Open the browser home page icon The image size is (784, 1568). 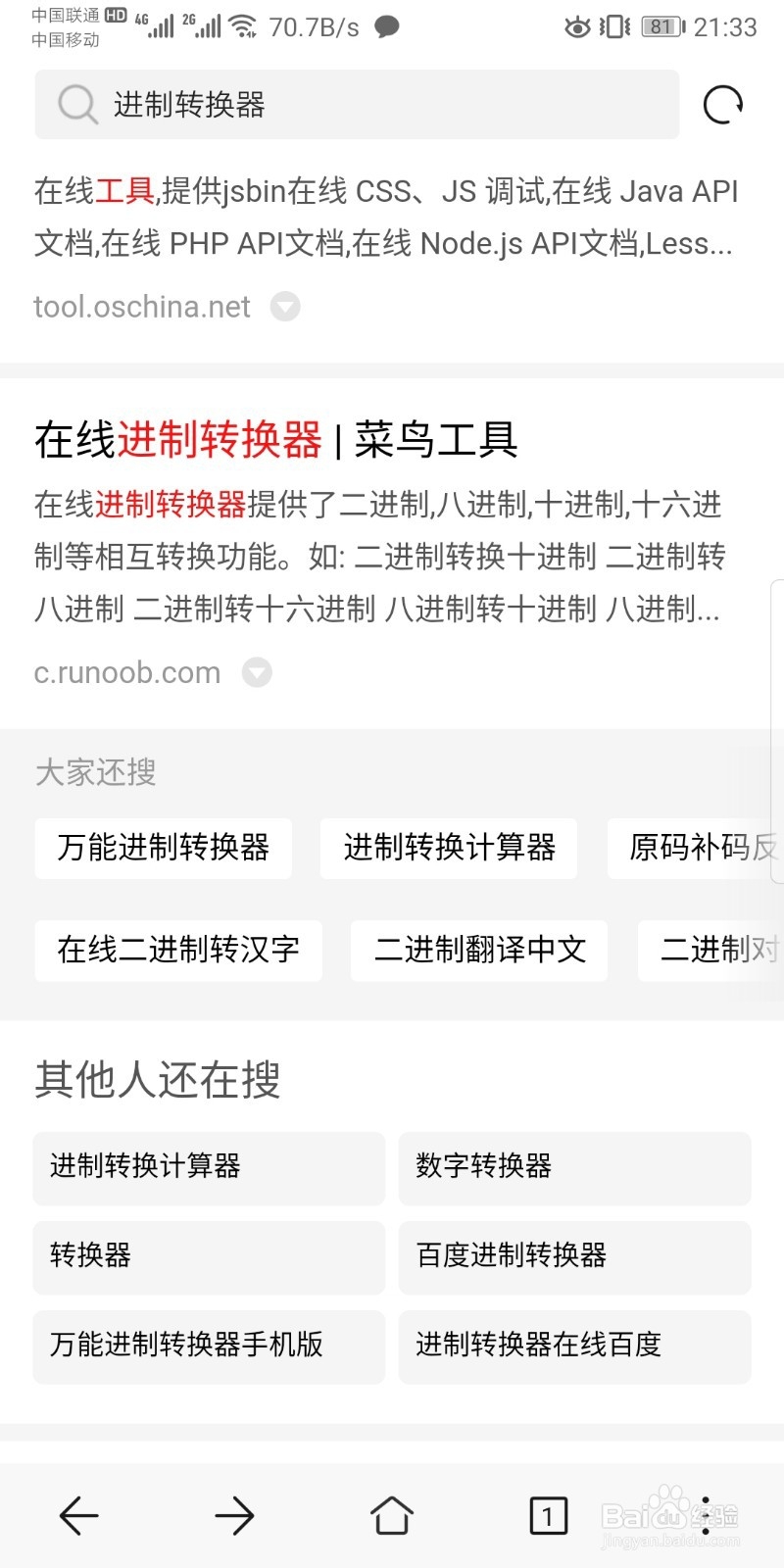coord(392,1515)
